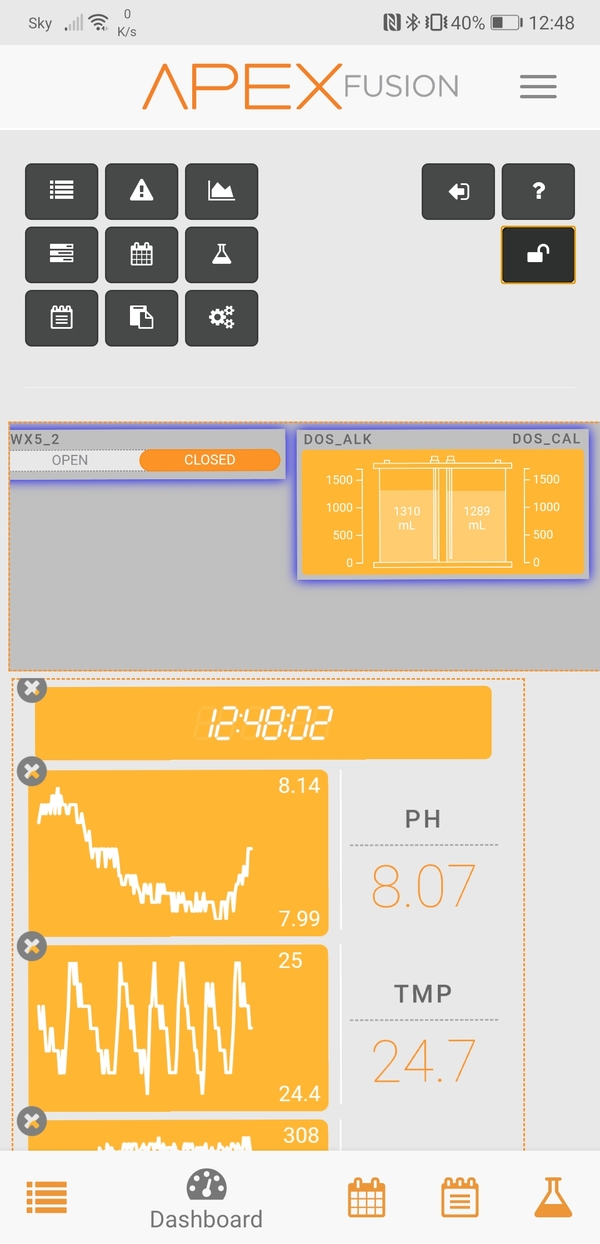Set WX5_2 to CLOSED
The width and height of the screenshot is (600, 1244).
point(210,460)
